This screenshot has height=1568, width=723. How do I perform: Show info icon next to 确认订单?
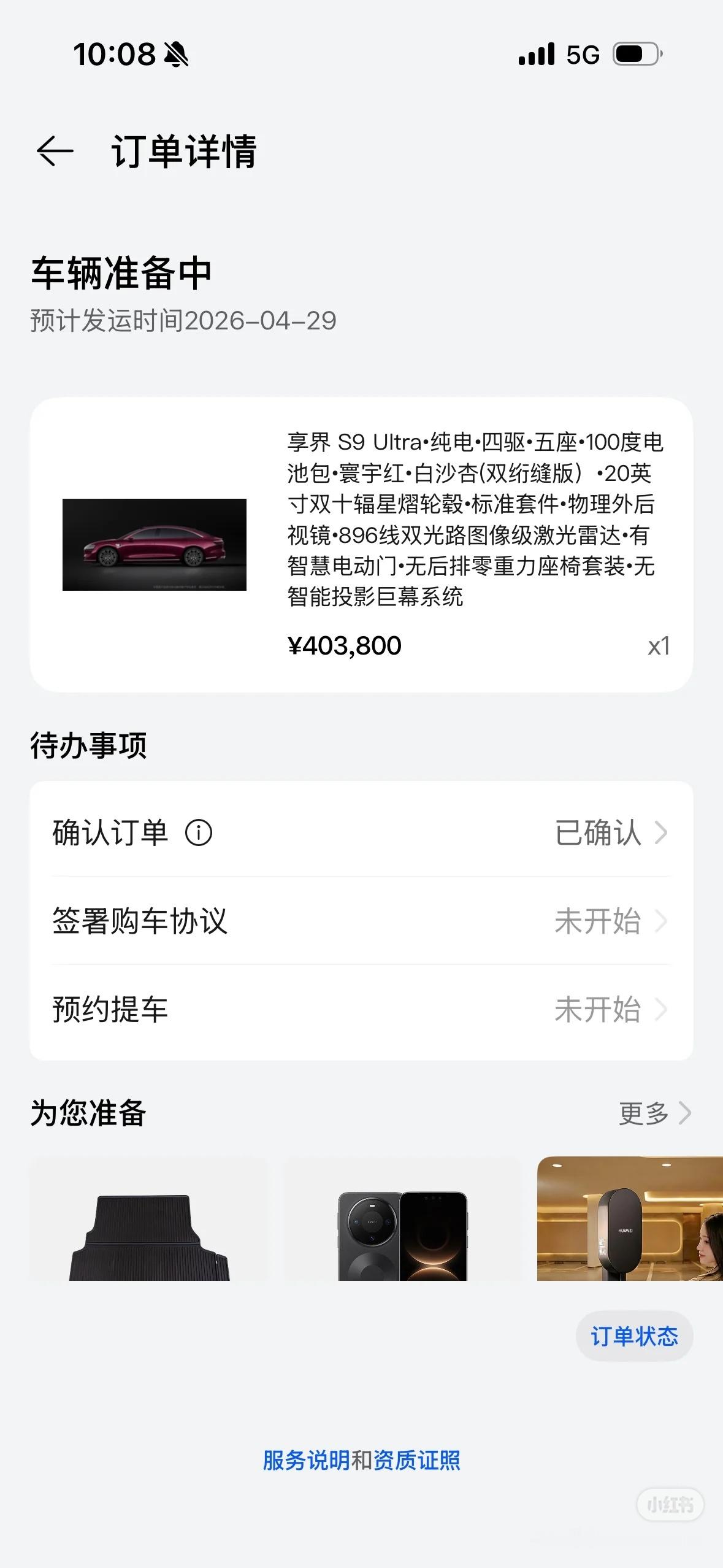199,833
